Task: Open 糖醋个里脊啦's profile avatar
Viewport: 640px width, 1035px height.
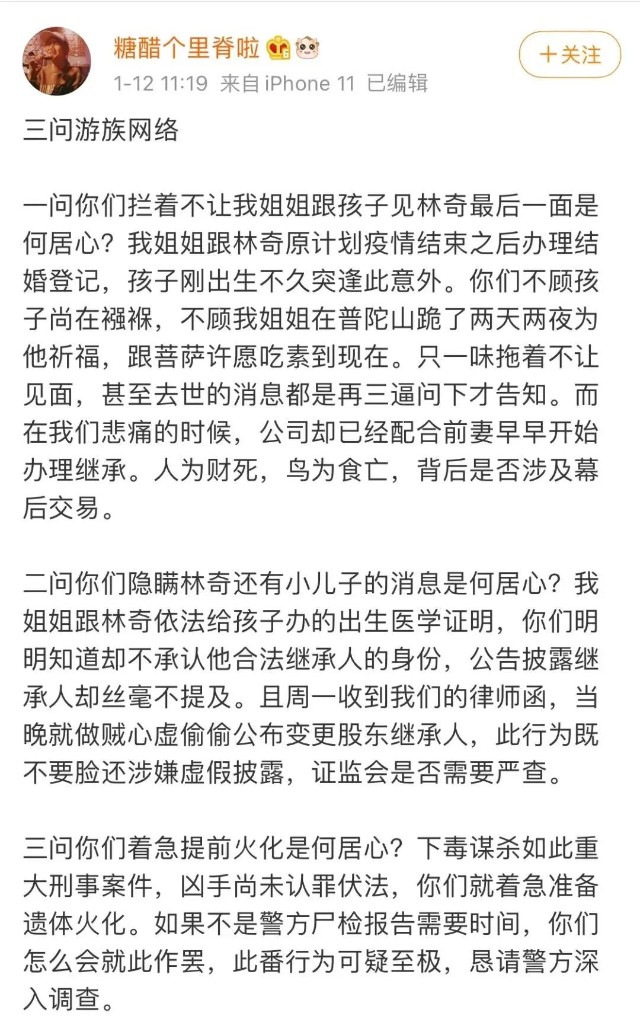Action: (57, 61)
